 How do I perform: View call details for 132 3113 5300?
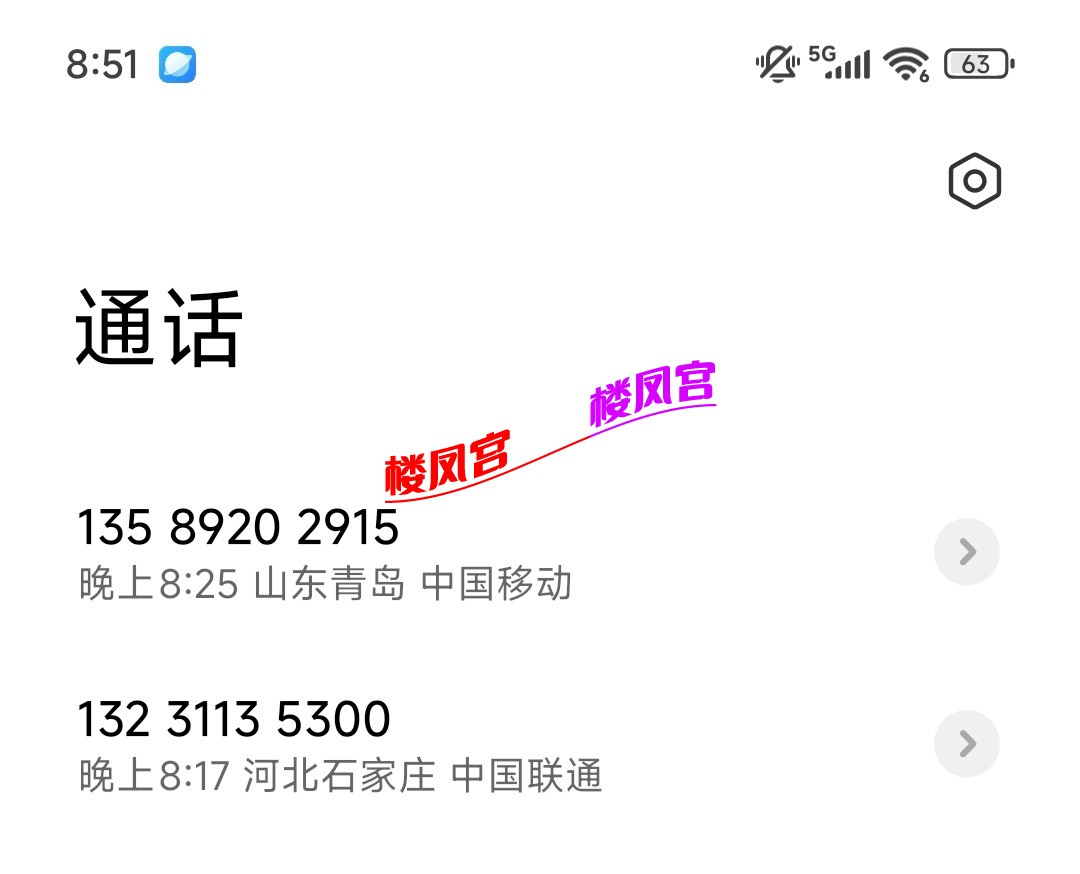pos(966,744)
